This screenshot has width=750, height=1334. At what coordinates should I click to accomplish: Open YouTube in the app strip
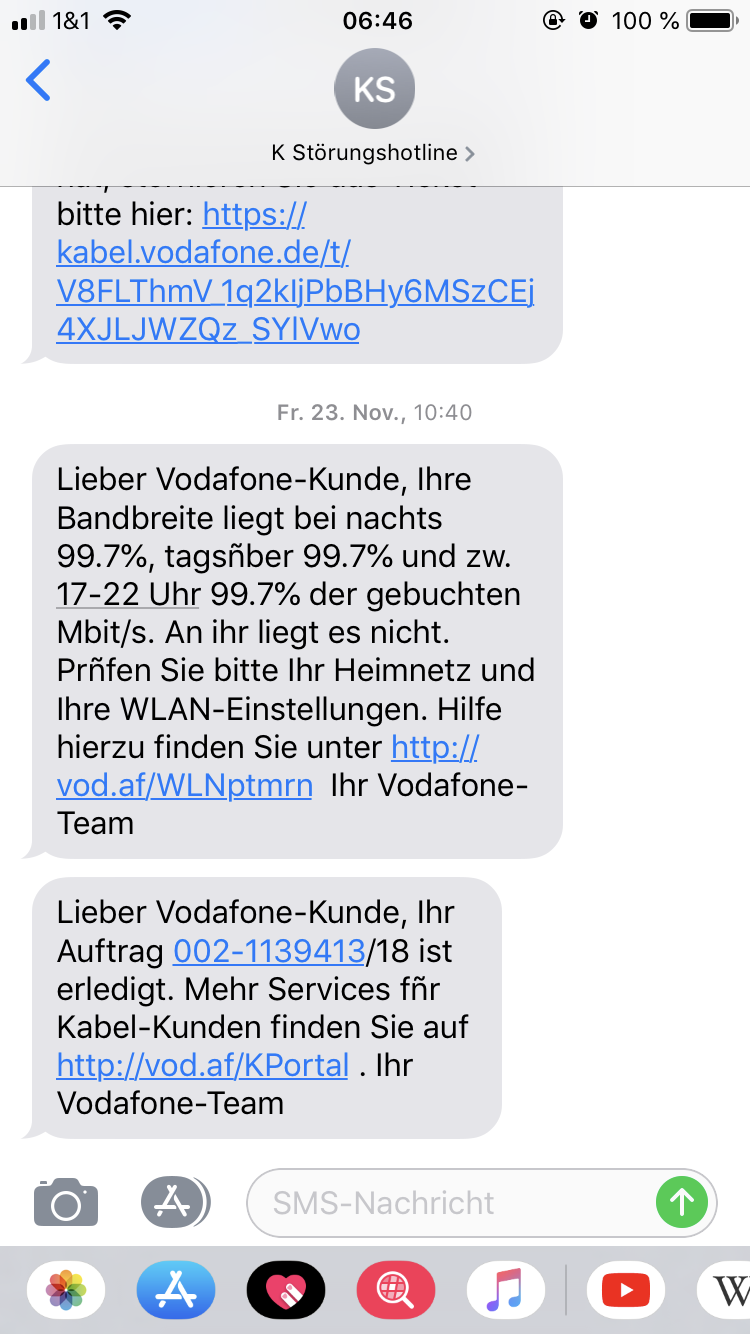coord(626,1291)
